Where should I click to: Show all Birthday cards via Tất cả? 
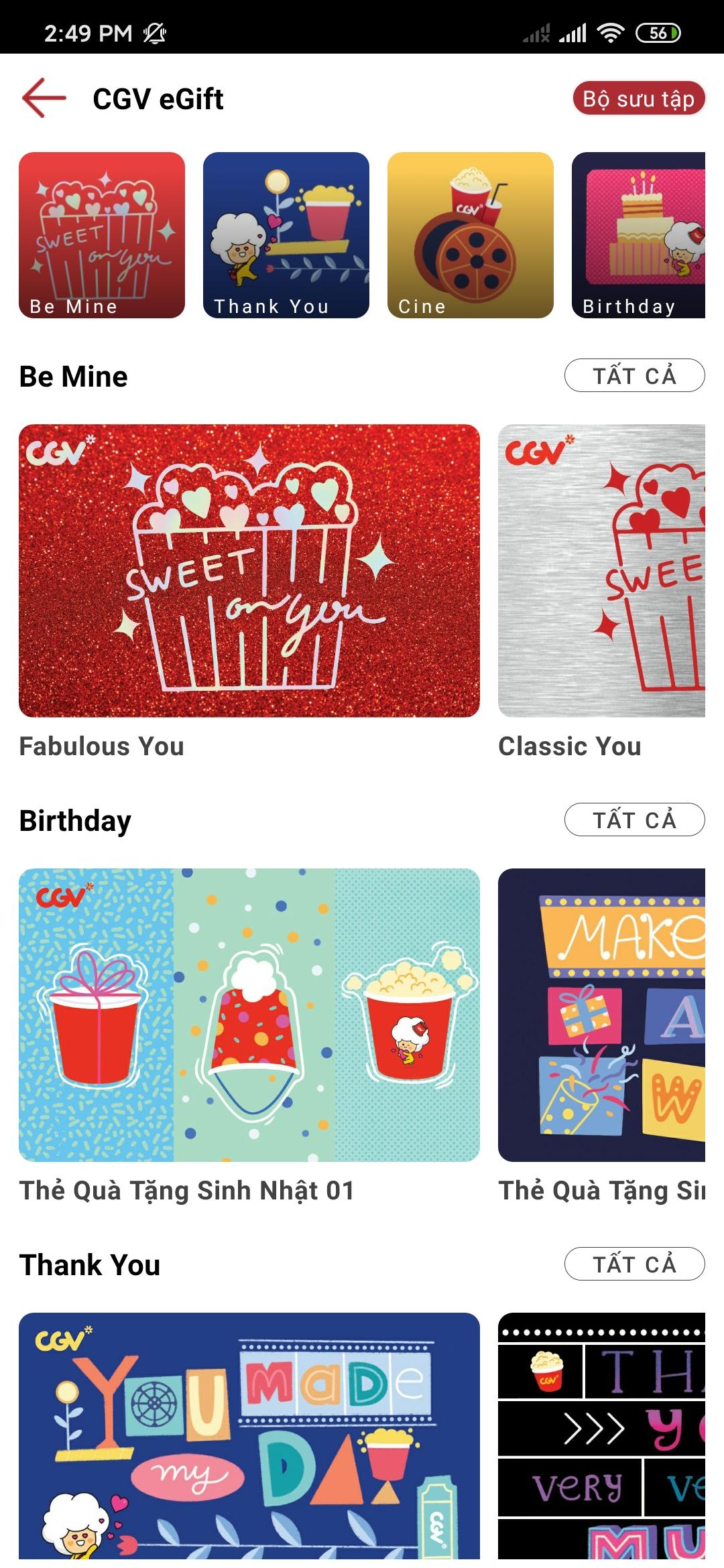tap(634, 820)
